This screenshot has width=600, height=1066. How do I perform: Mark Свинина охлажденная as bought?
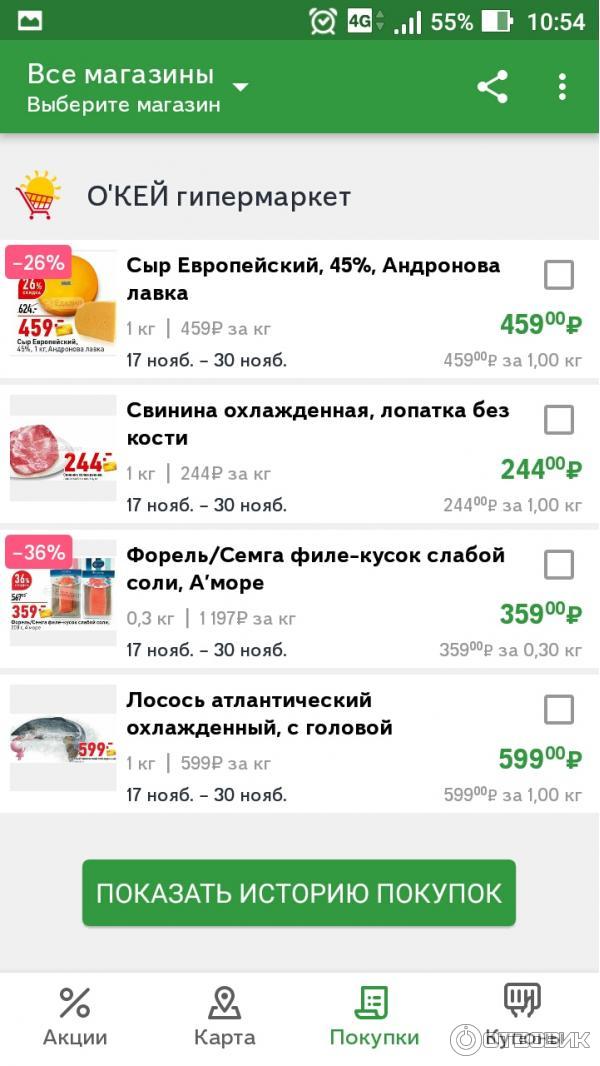click(559, 420)
